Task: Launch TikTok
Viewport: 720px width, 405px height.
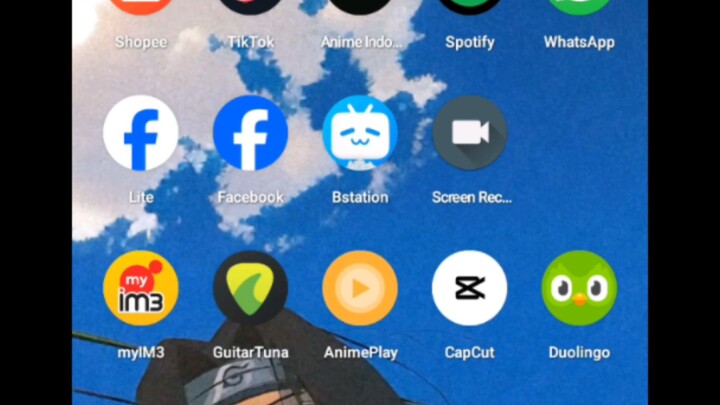Action: pyautogui.click(x=250, y=8)
